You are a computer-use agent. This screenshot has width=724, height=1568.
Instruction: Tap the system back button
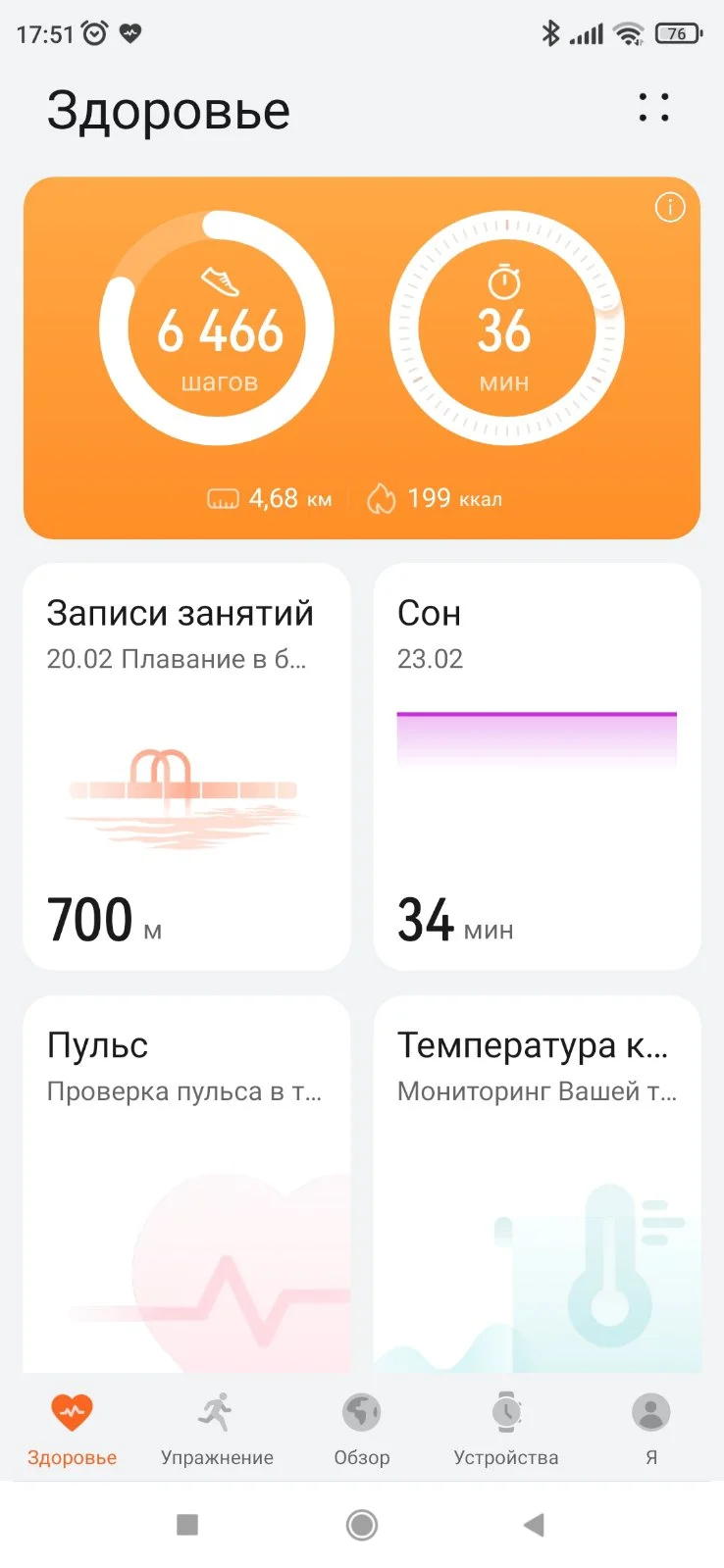(534, 1525)
